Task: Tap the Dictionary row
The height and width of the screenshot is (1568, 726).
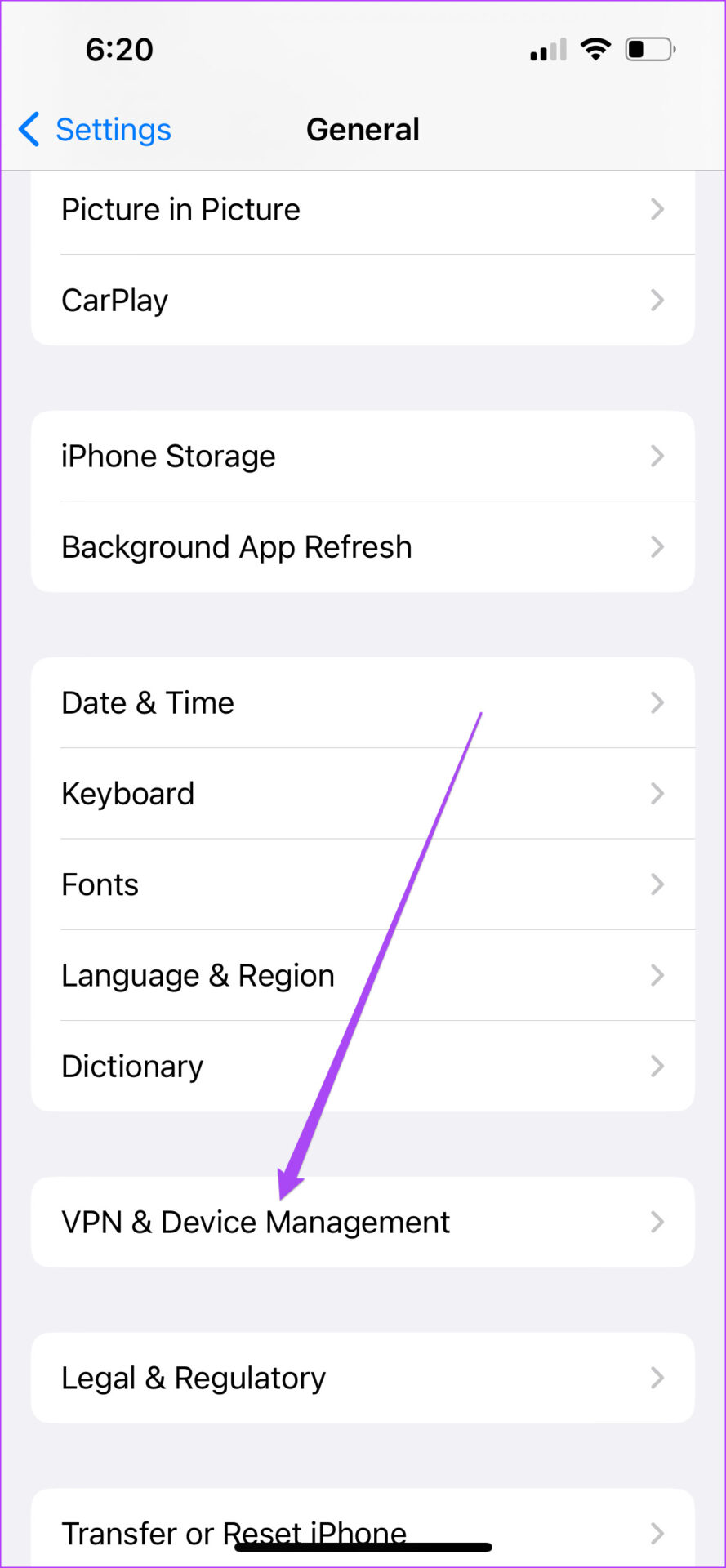Action: coord(363,1067)
